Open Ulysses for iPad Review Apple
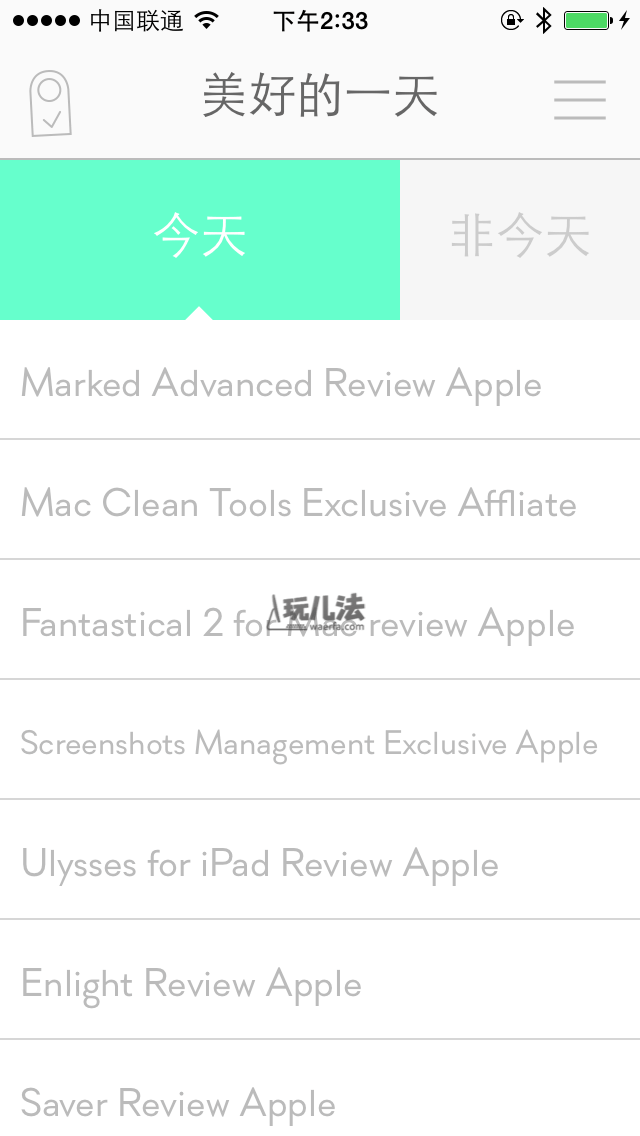Viewport: 640px width, 1136px height. click(x=260, y=864)
